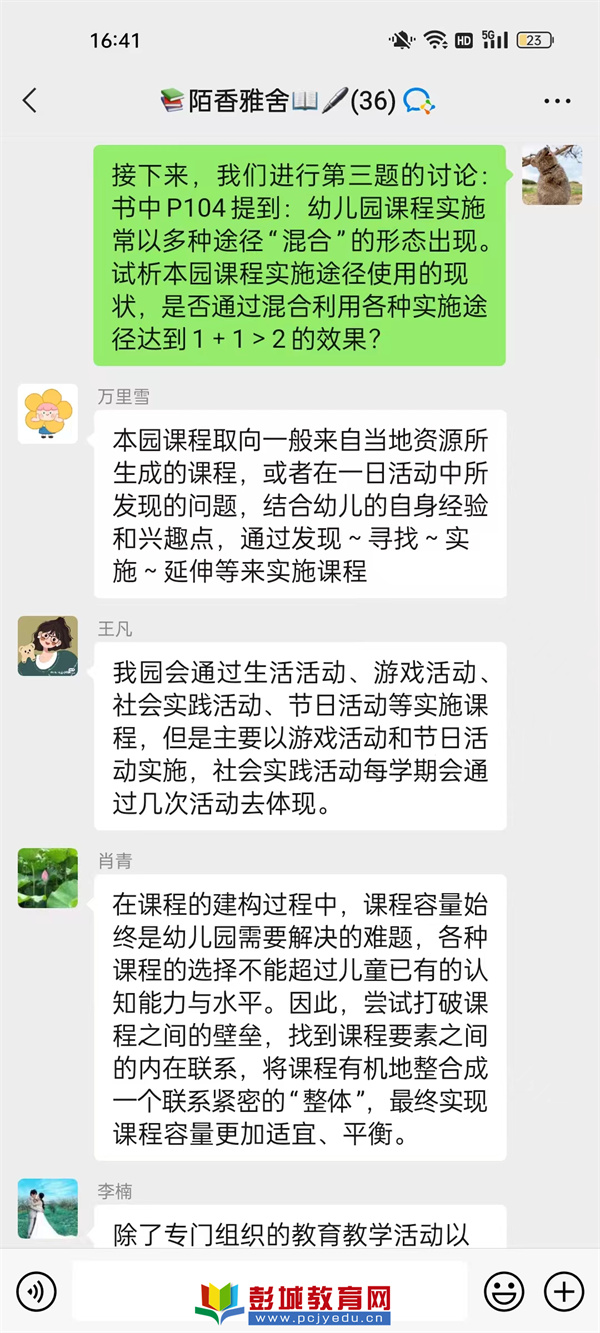This screenshot has width=600, height=1333.
Task: Go back from the group chat
Action: pos(30,101)
